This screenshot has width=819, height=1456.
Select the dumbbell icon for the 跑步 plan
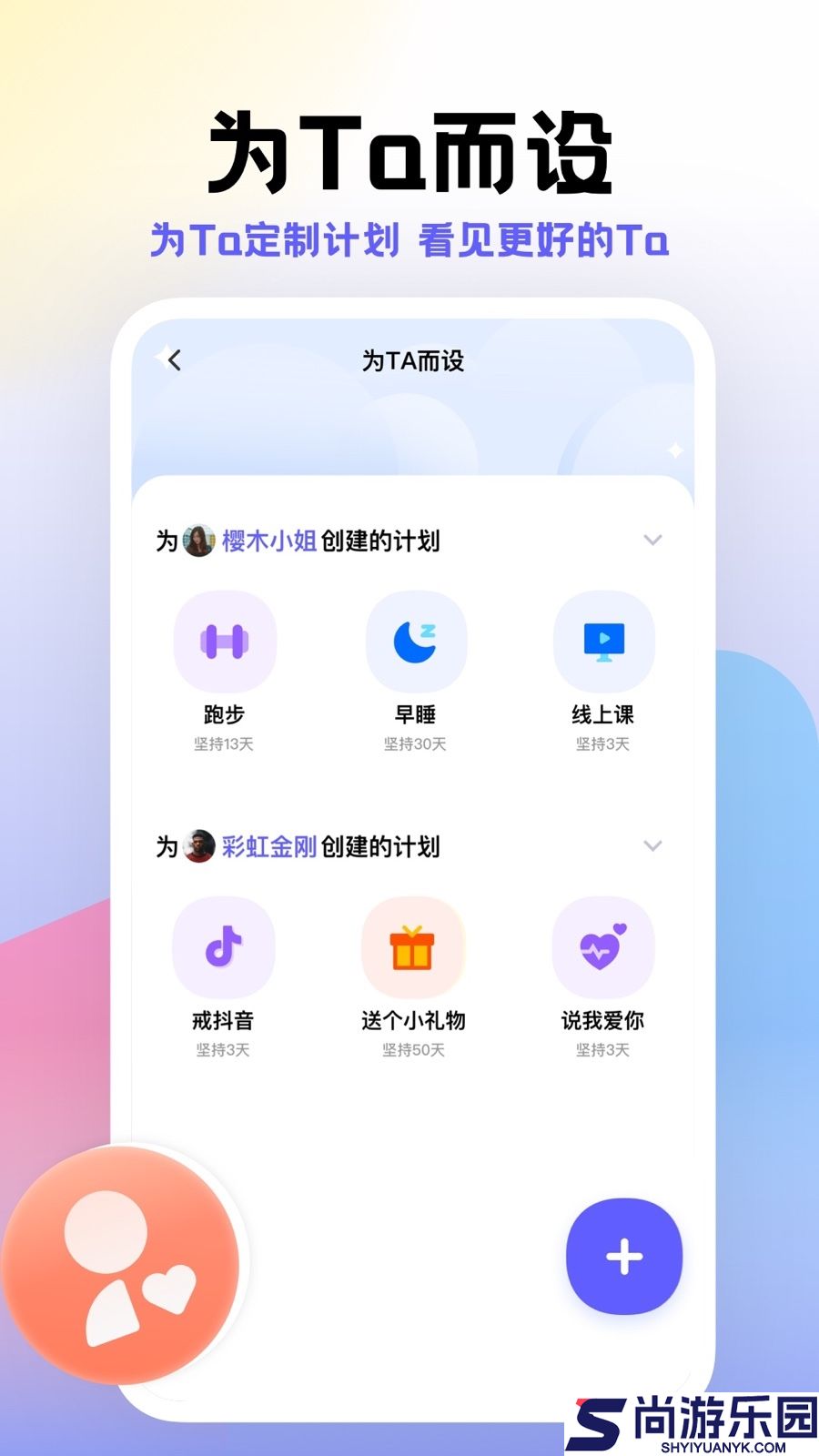226,641
